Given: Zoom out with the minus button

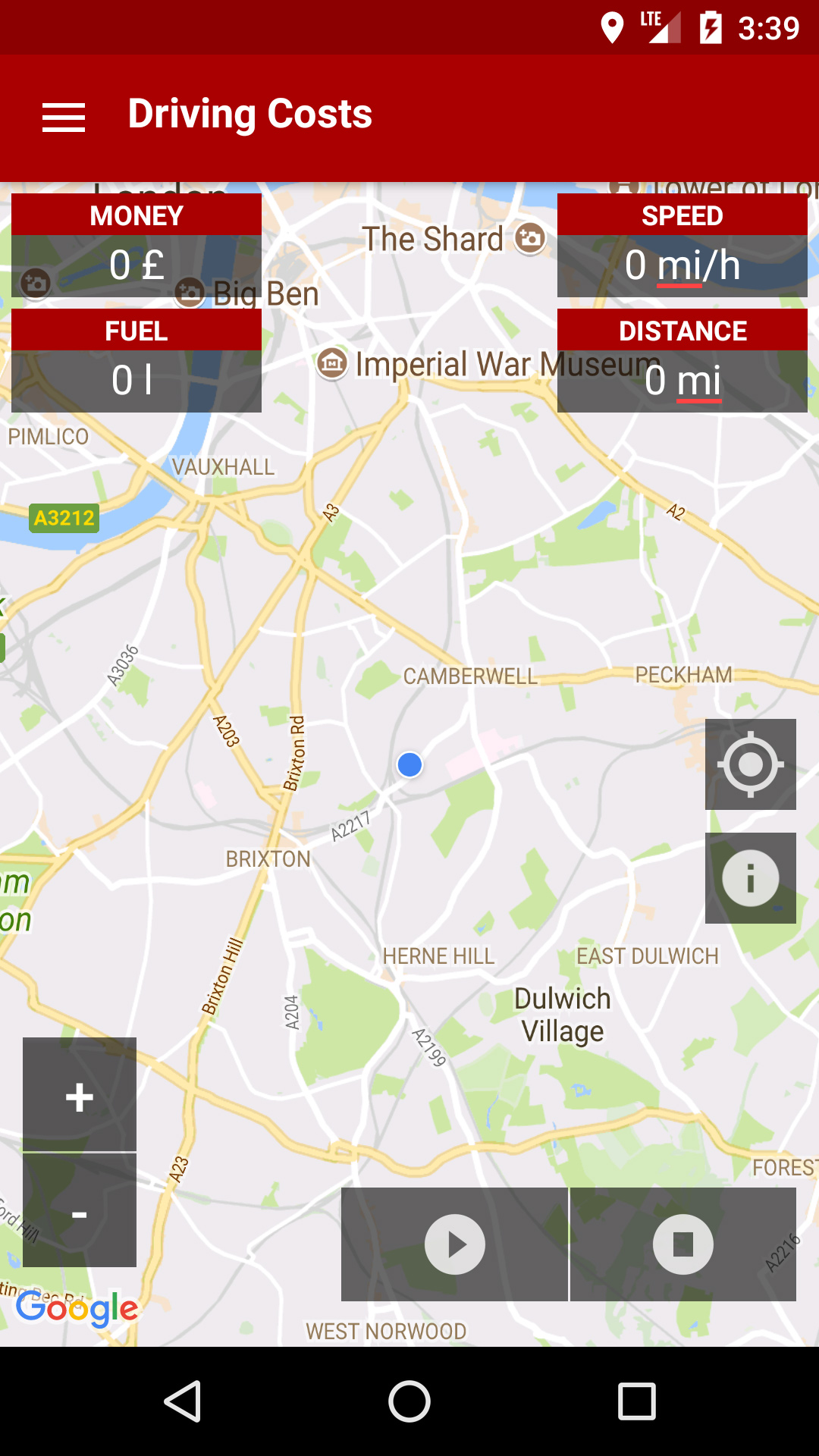Looking at the screenshot, I should click(x=80, y=1210).
